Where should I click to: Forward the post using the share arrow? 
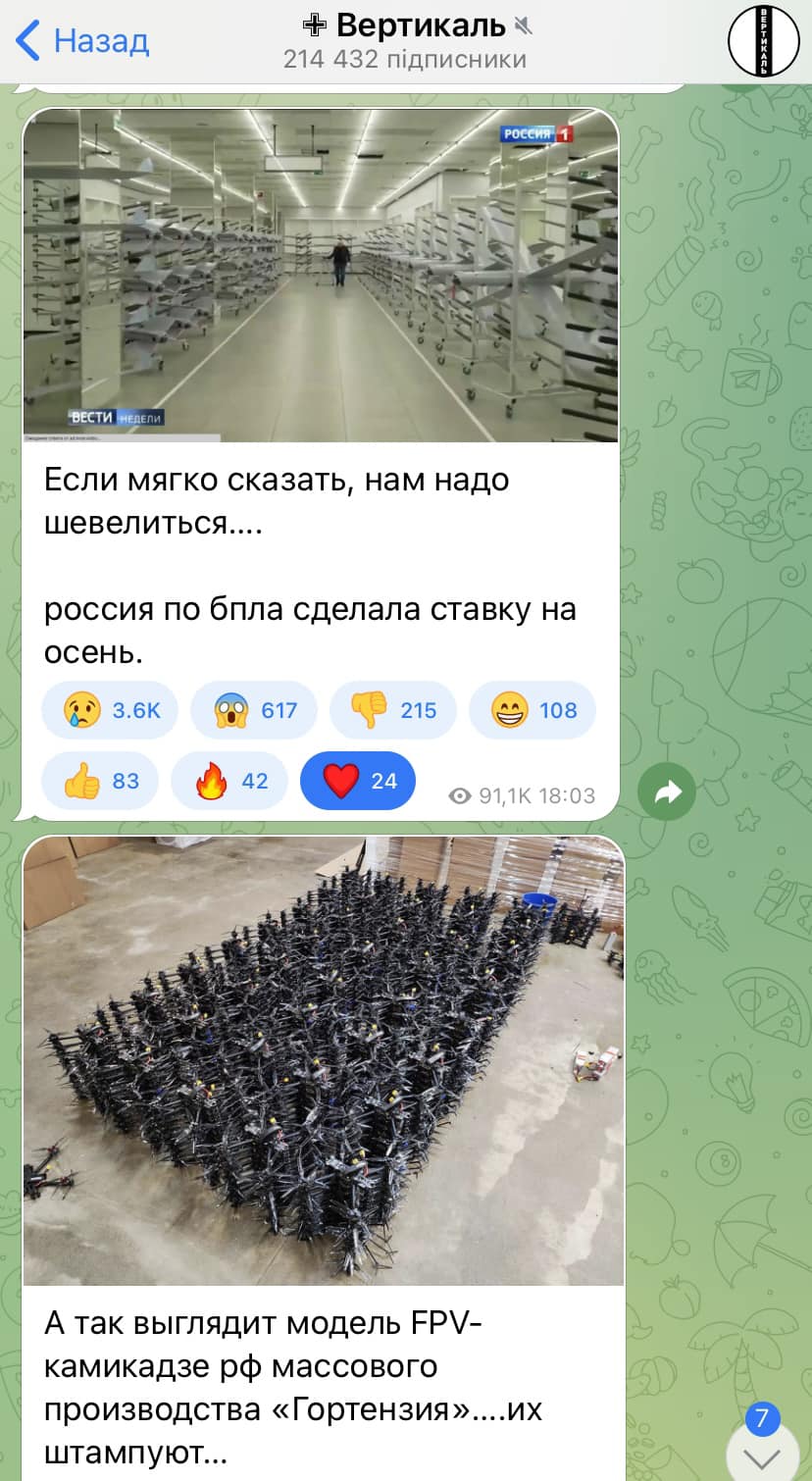[x=667, y=792]
